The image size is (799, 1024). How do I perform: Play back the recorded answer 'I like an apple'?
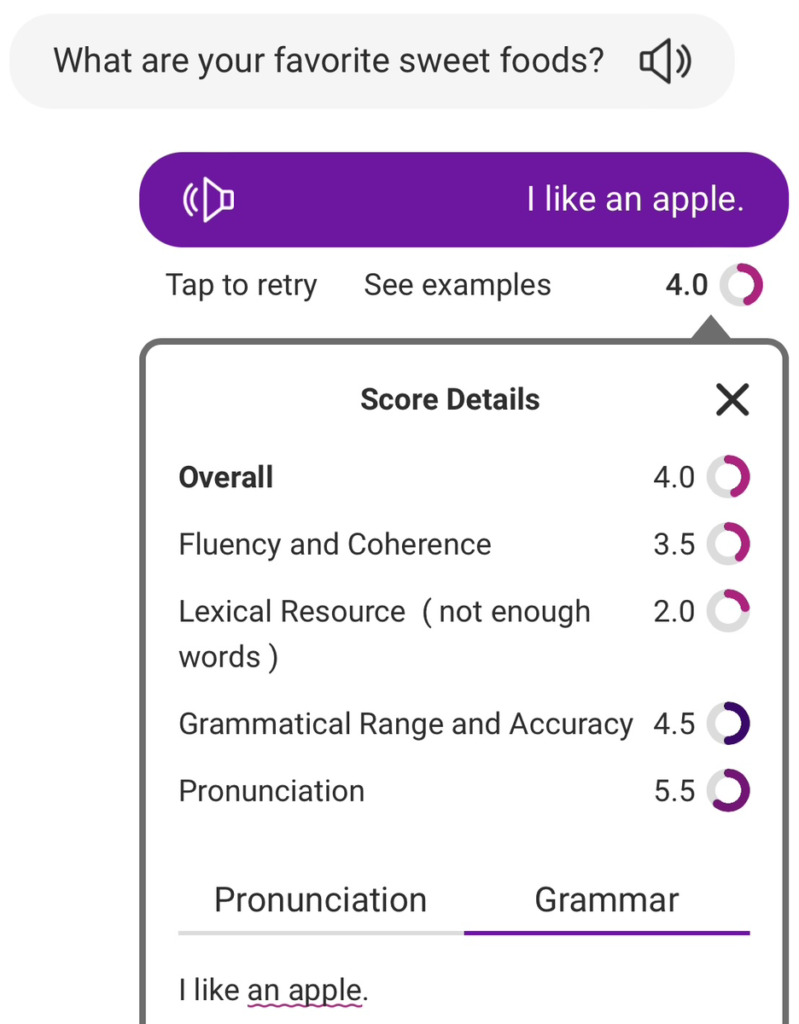click(208, 200)
